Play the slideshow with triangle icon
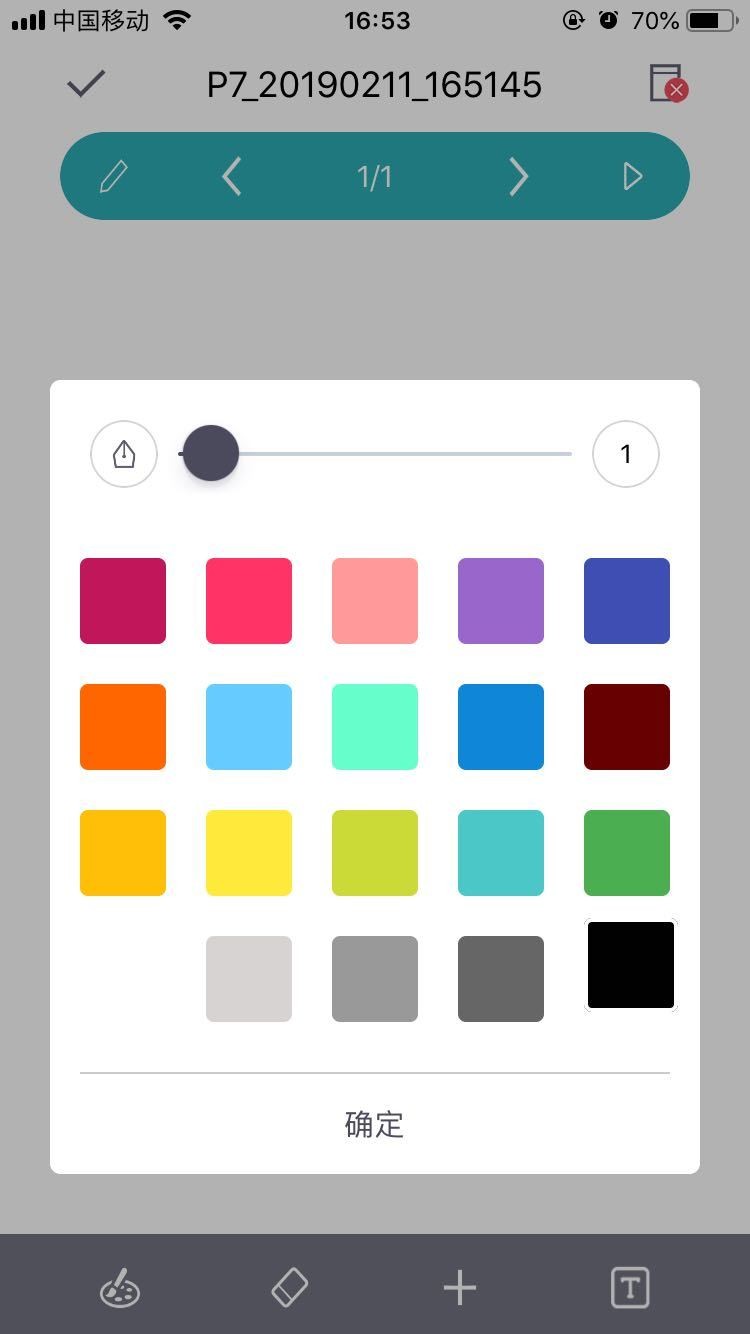 [632, 177]
